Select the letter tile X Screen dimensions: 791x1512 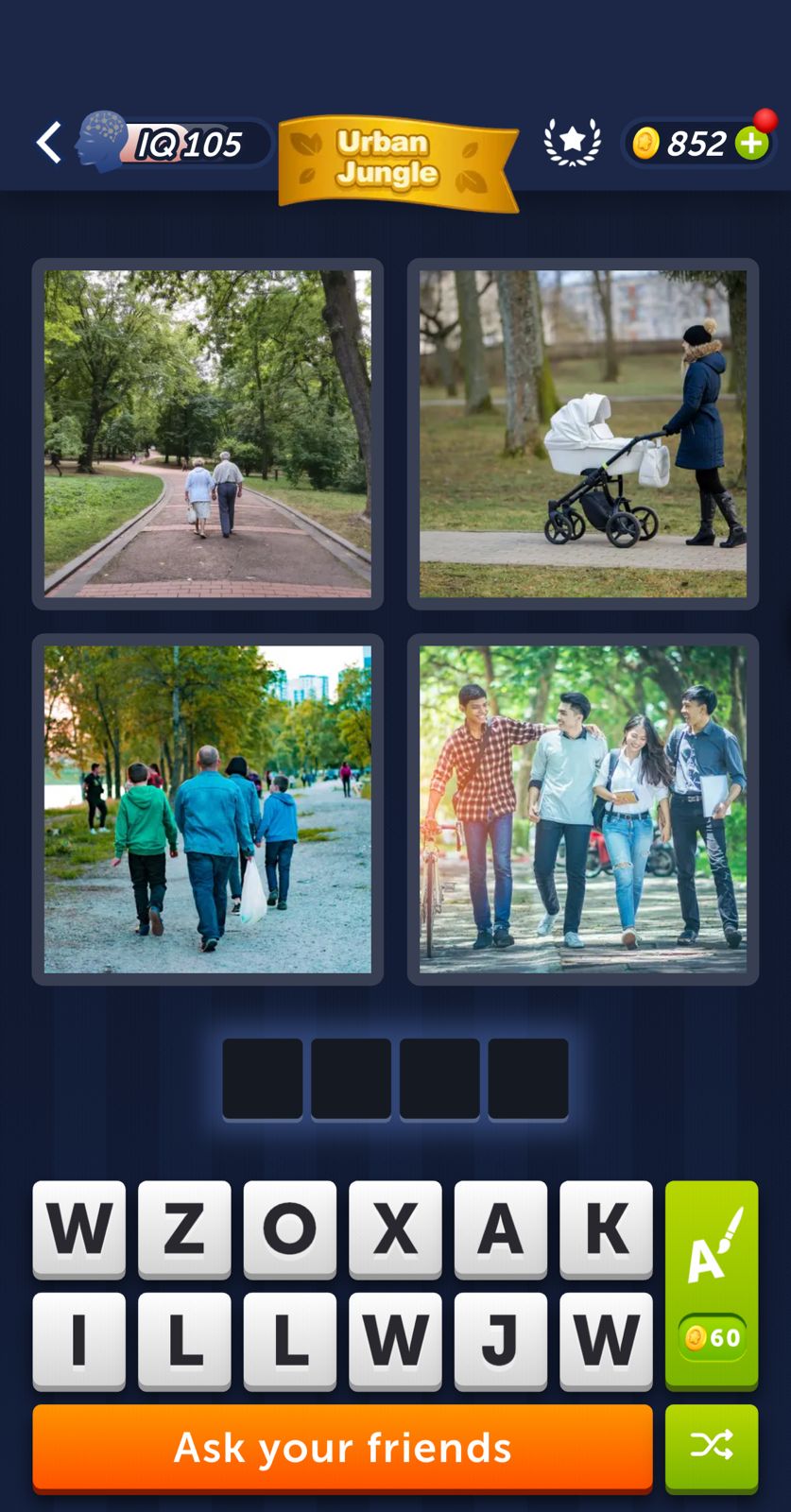pyautogui.click(x=395, y=1228)
